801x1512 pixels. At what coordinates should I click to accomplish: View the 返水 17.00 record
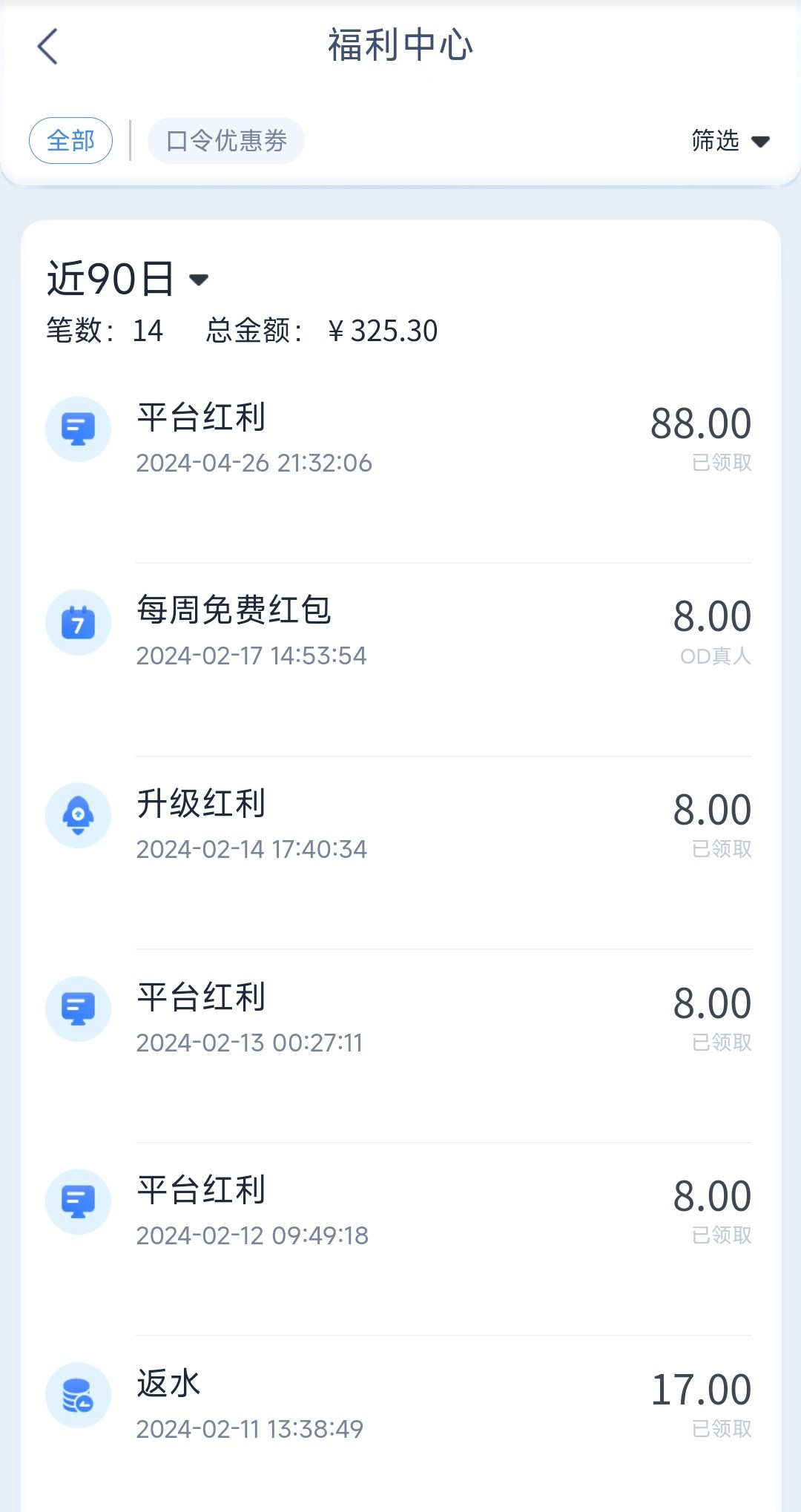click(x=399, y=1404)
